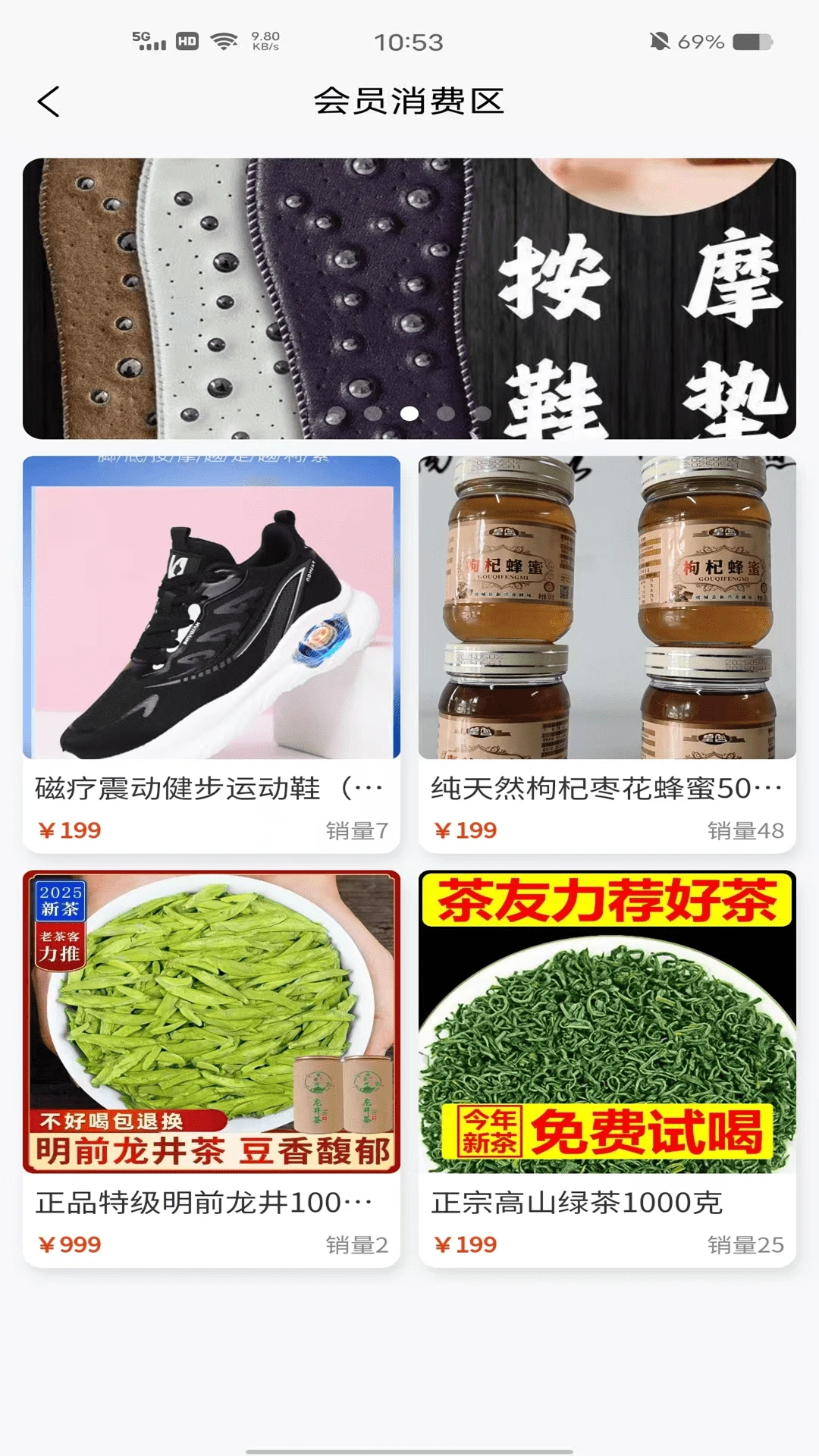Tap the ¥999 price on the Longjing tea
The image size is (819, 1456).
(69, 1242)
